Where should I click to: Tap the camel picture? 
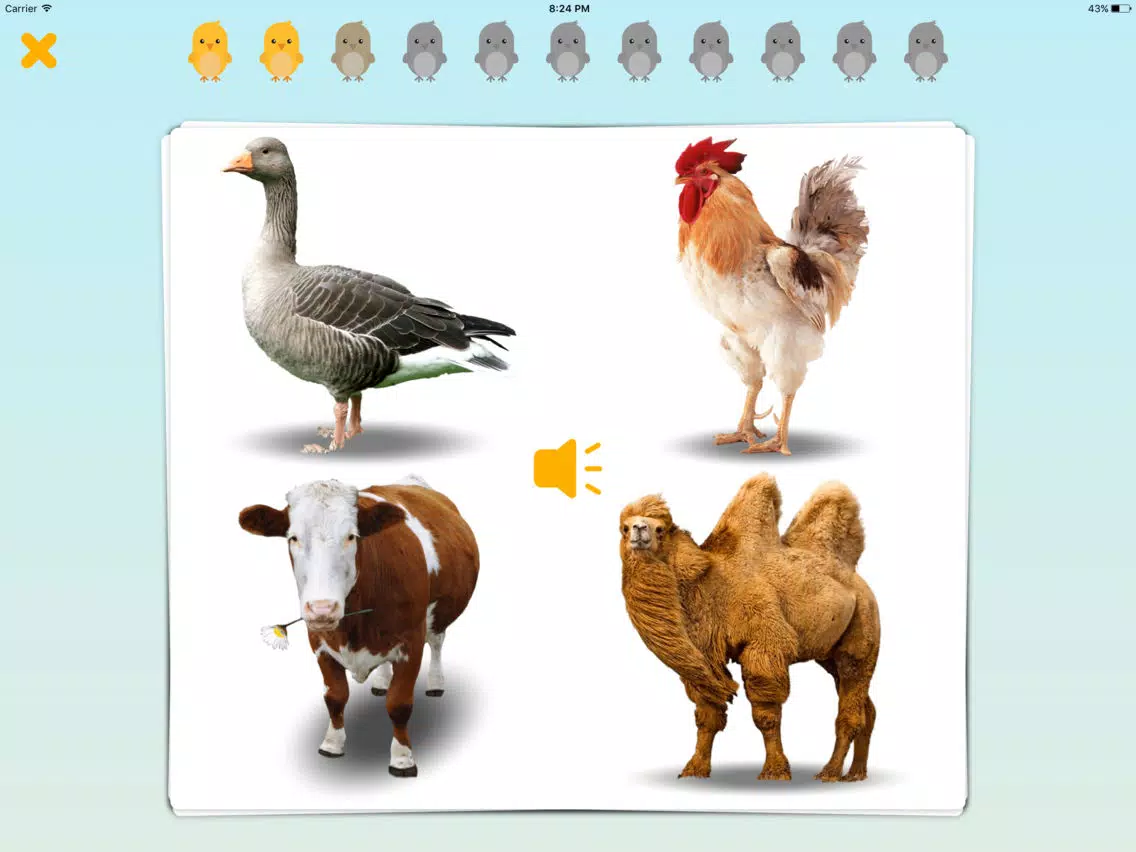pyautogui.click(x=750, y=625)
